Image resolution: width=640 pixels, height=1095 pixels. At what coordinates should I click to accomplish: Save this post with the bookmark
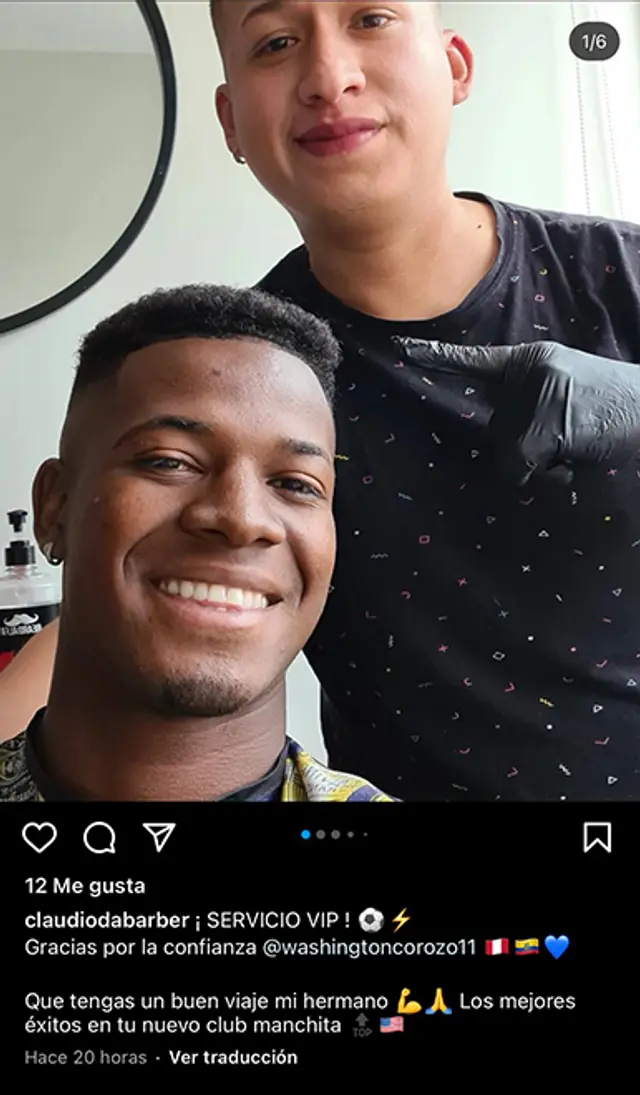point(597,837)
